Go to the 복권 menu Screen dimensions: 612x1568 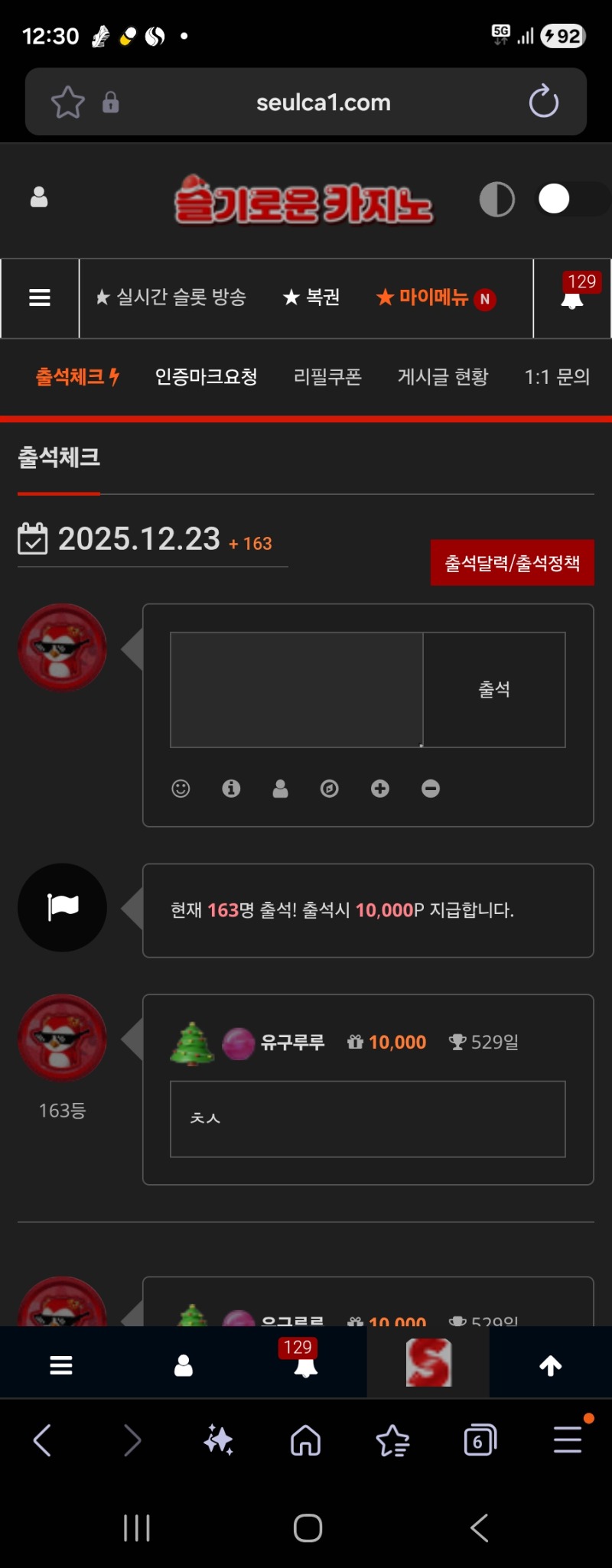(x=311, y=298)
